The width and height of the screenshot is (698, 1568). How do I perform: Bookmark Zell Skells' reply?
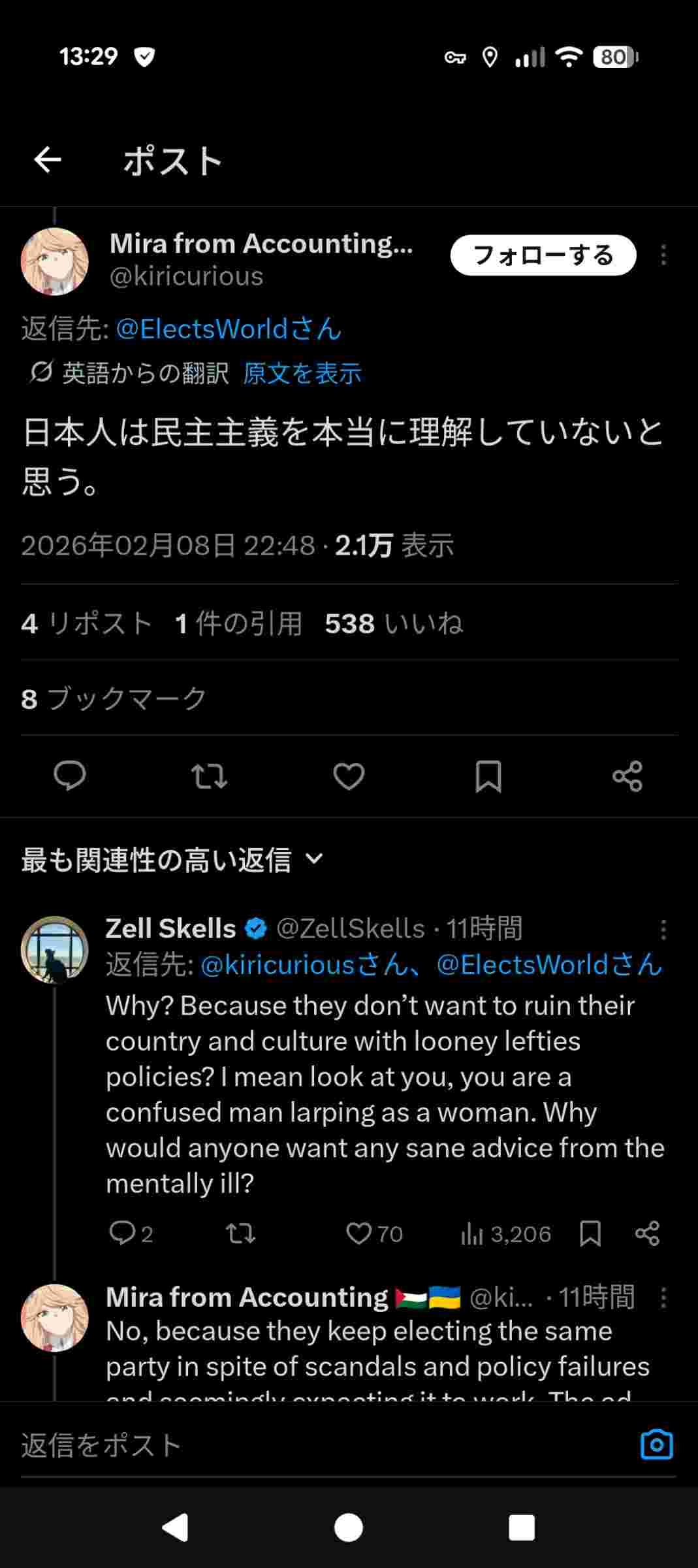(590, 1233)
